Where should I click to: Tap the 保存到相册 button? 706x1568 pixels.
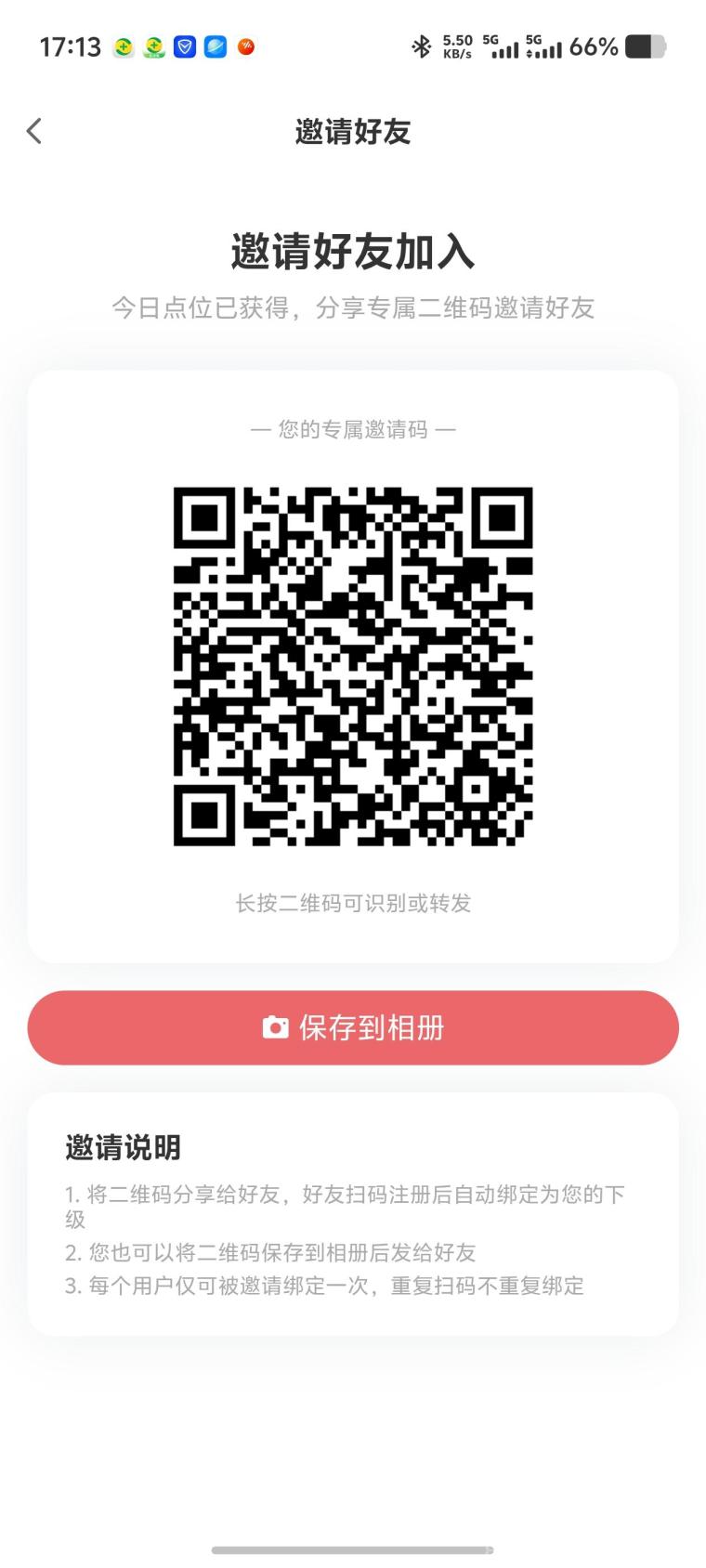[353, 1027]
